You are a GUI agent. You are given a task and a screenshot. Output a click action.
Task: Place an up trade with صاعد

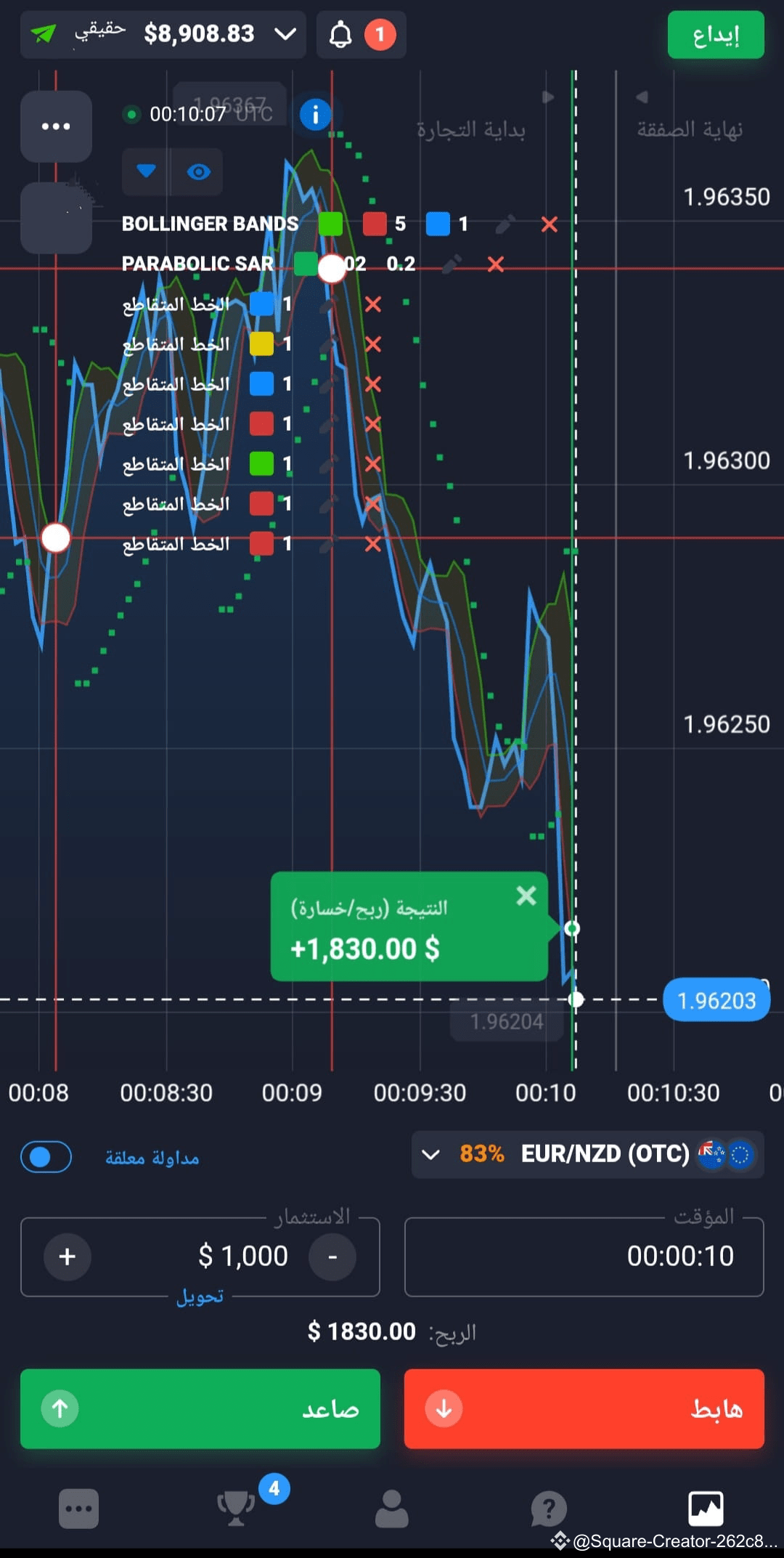click(x=200, y=1409)
